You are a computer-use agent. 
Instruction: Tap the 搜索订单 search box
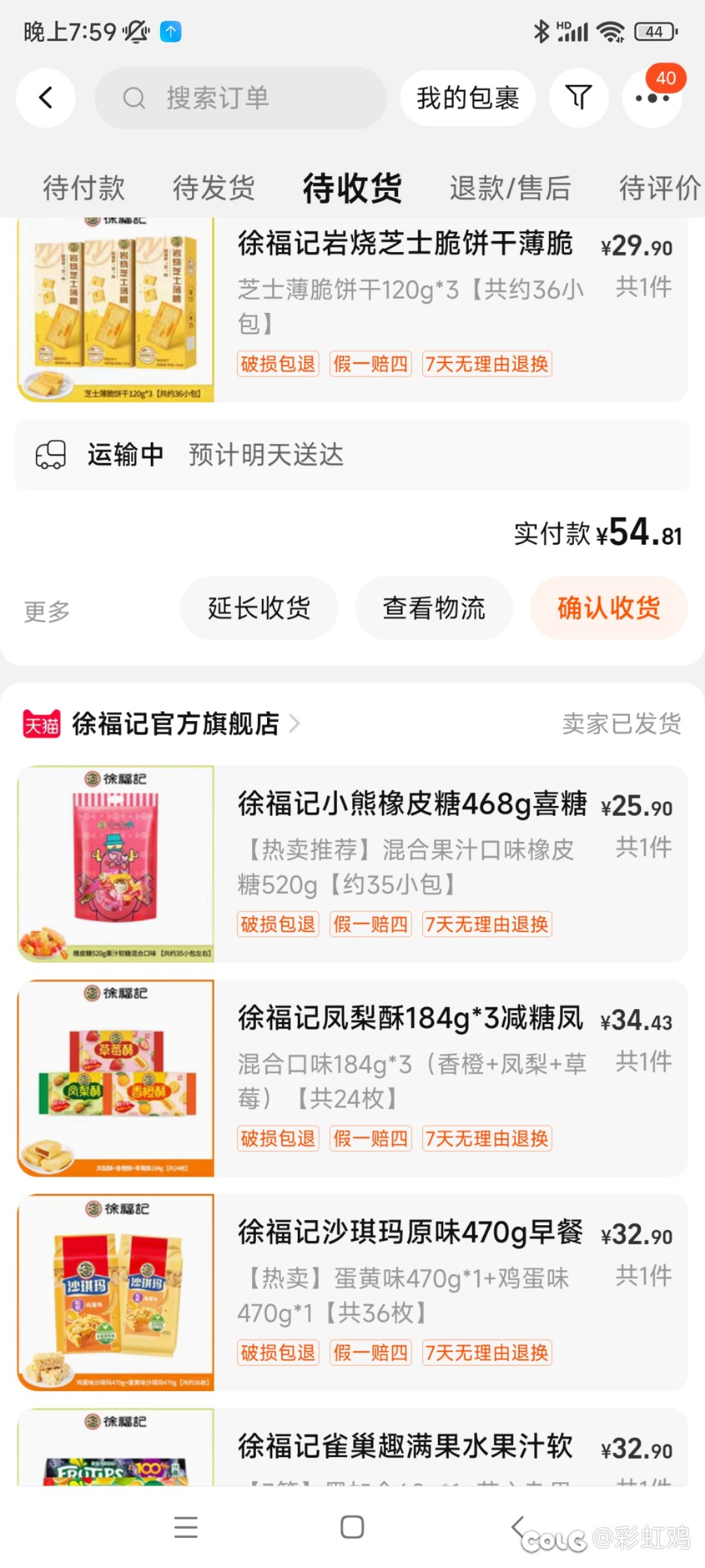coord(240,98)
